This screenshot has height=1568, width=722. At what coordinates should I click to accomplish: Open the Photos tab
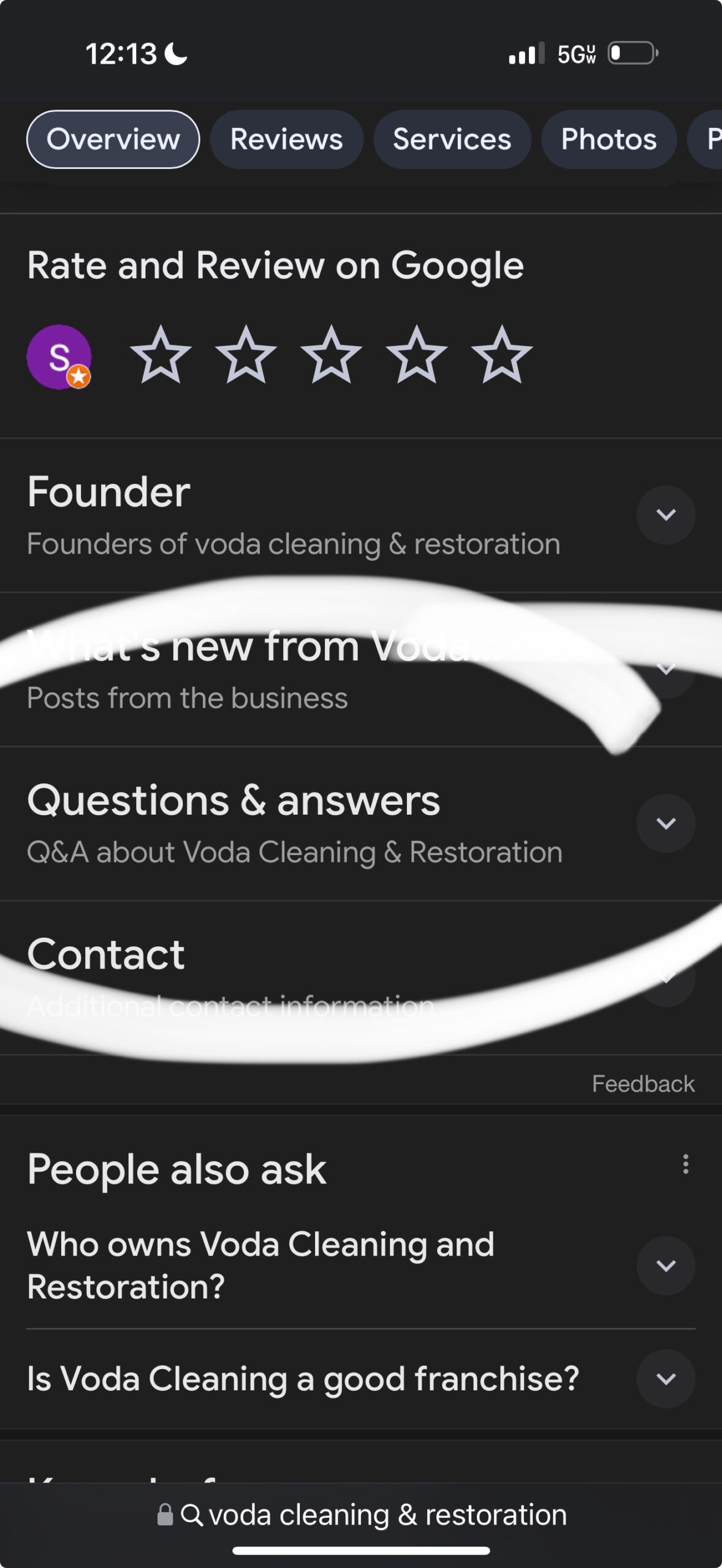[x=609, y=139]
